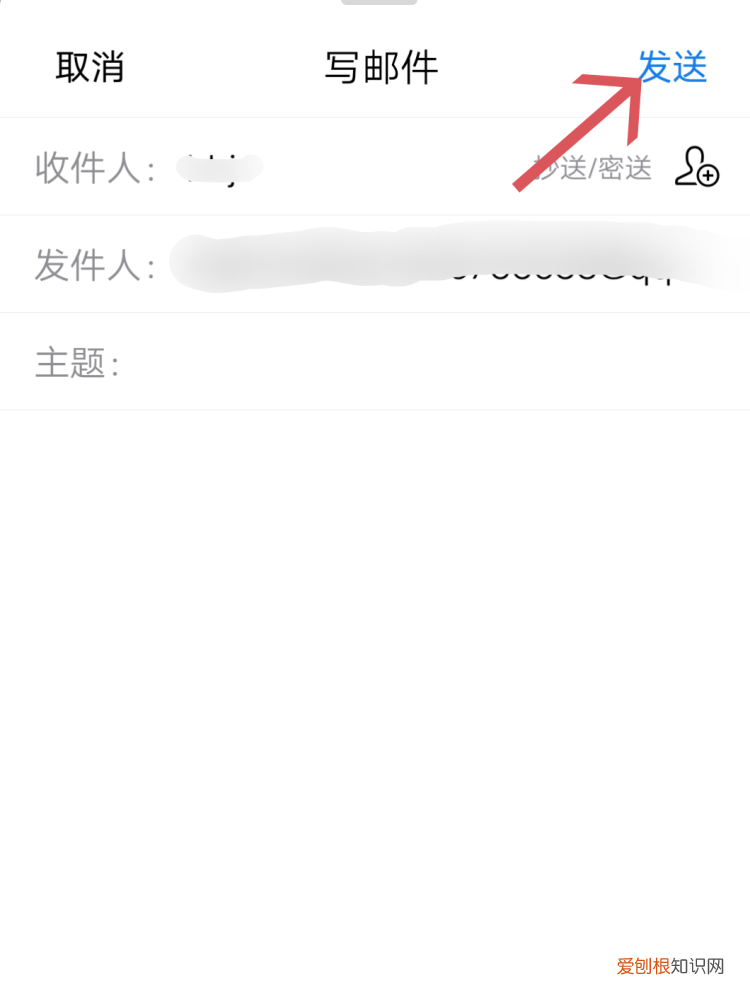Viewport: 750px width, 985px height.
Task: Tap the 发送 button to send mail
Action: tap(674, 67)
